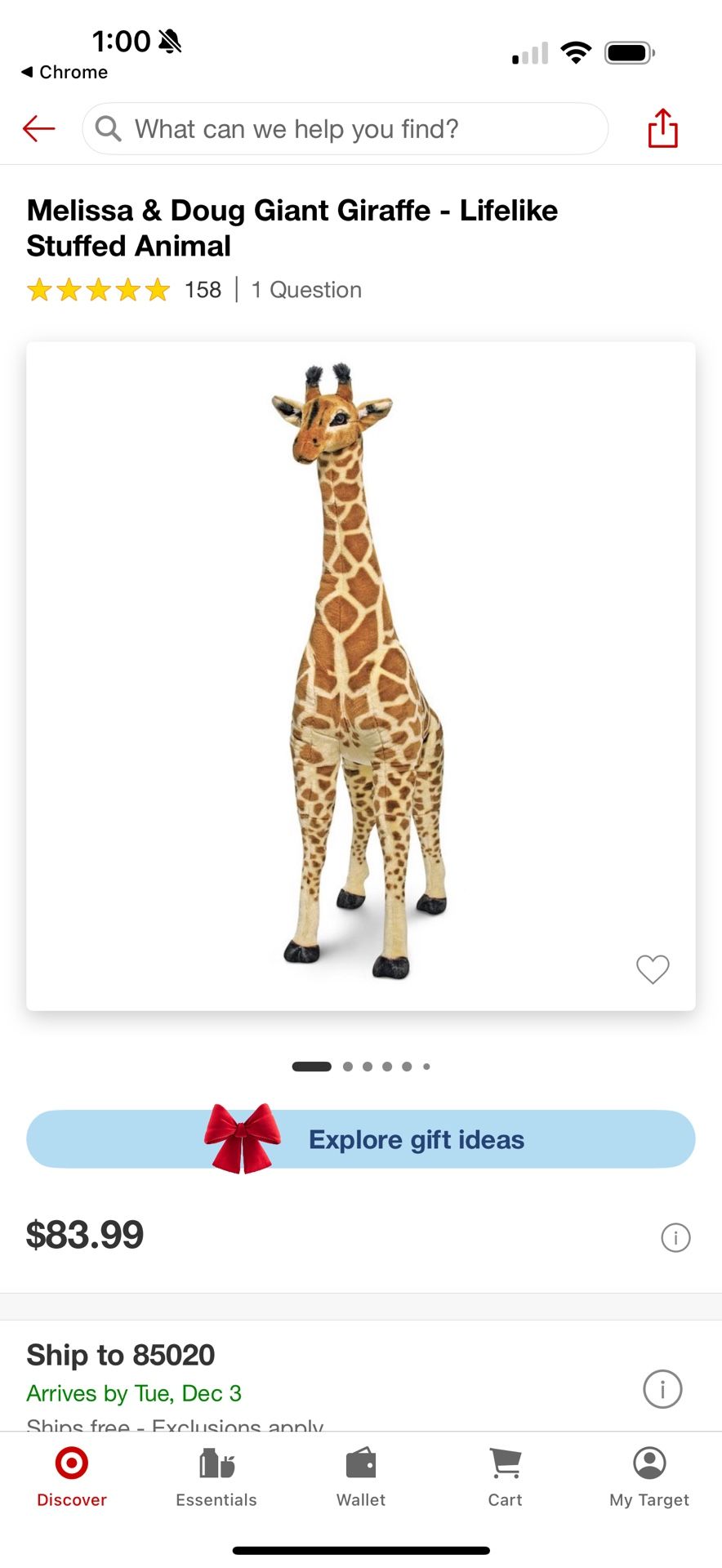Share this giraffe product
This screenshot has width=722, height=1568.
662,128
